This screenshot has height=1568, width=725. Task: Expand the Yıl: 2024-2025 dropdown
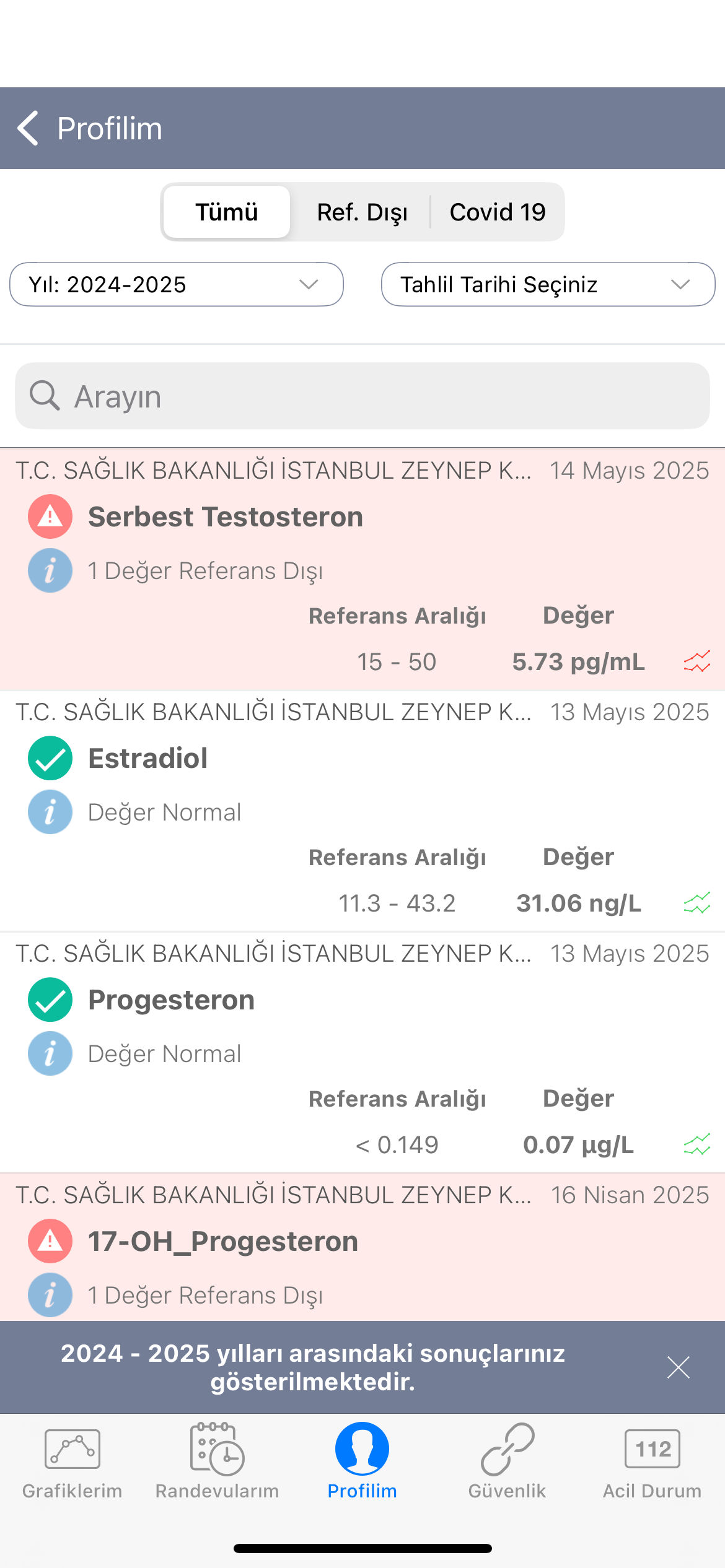(177, 284)
